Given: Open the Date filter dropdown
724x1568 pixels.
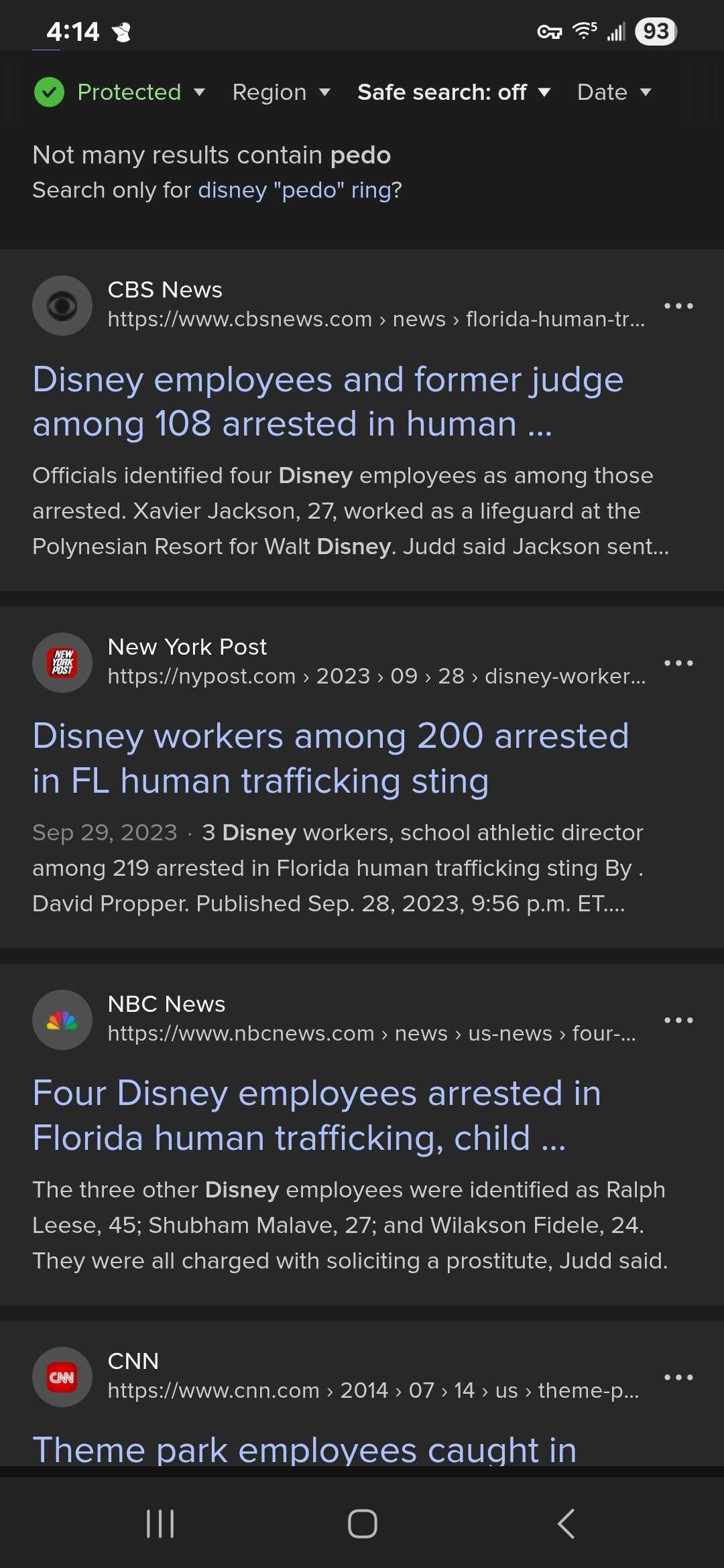Looking at the screenshot, I should (614, 92).
